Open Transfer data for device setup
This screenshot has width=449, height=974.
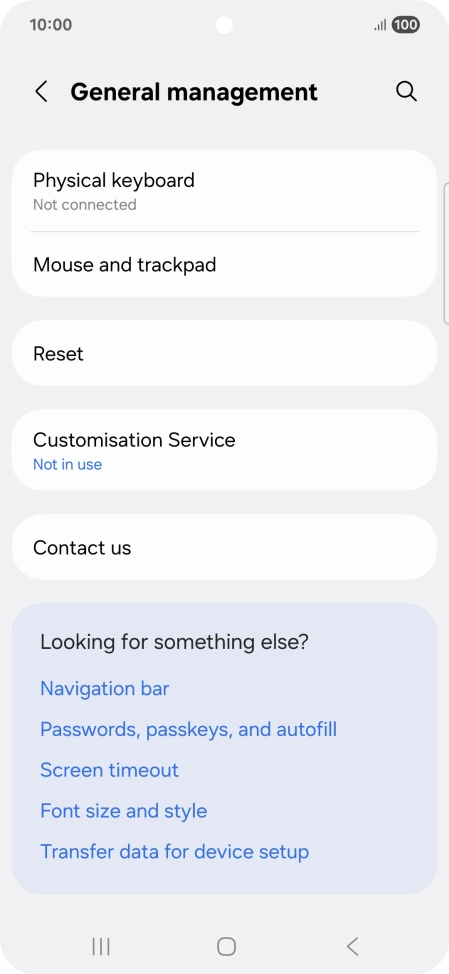click(175, 852)
